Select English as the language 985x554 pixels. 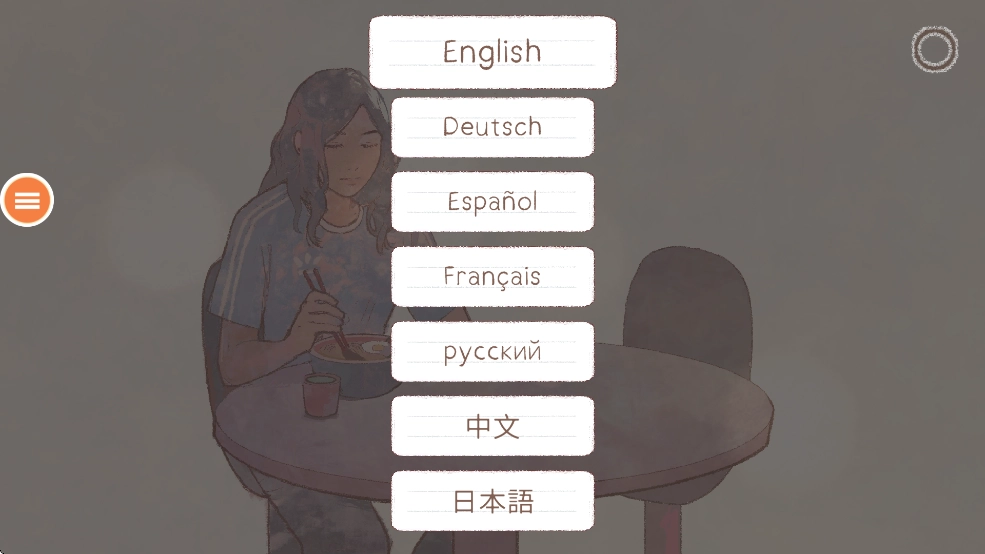coord(492,52)
